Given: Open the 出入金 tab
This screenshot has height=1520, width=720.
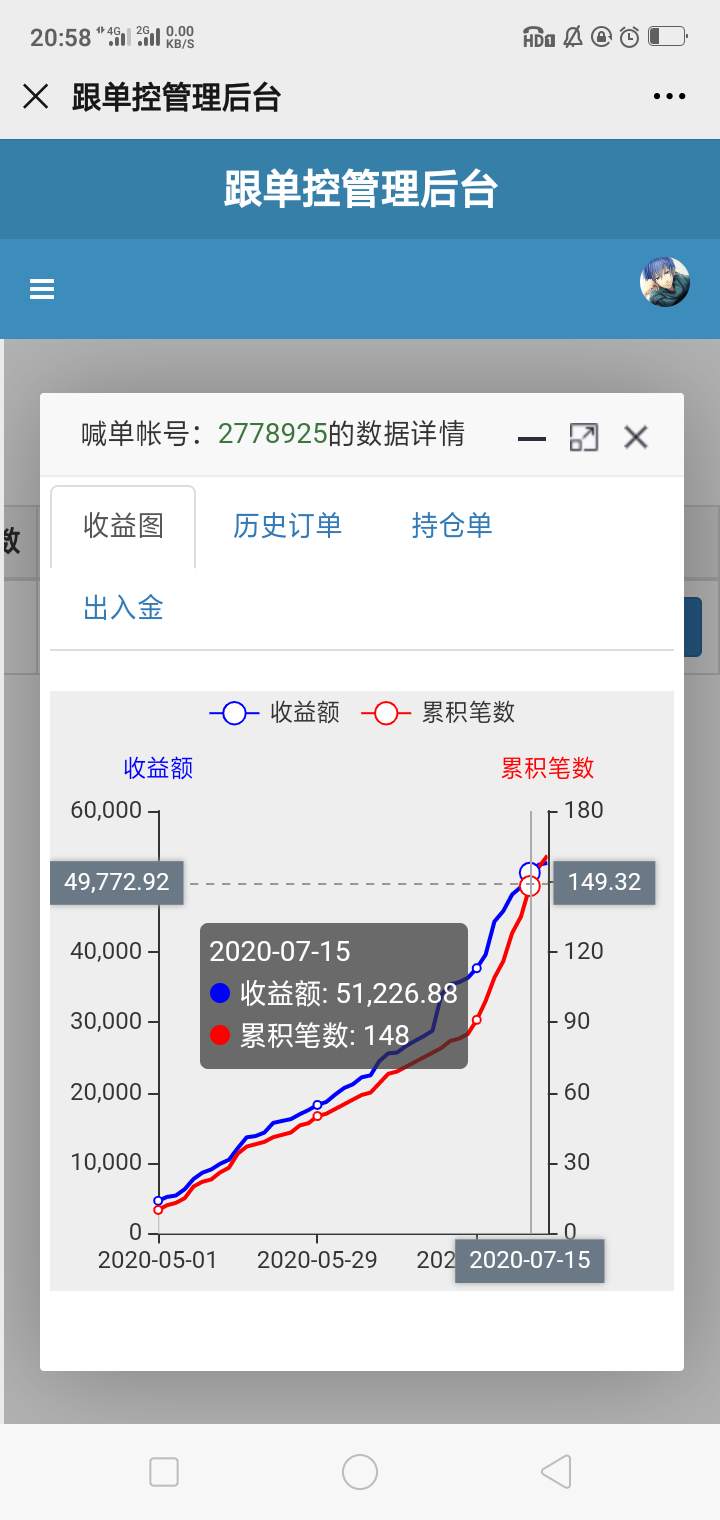Looking at the screenshot, I should pyautogui.click(x=123, y=608).
